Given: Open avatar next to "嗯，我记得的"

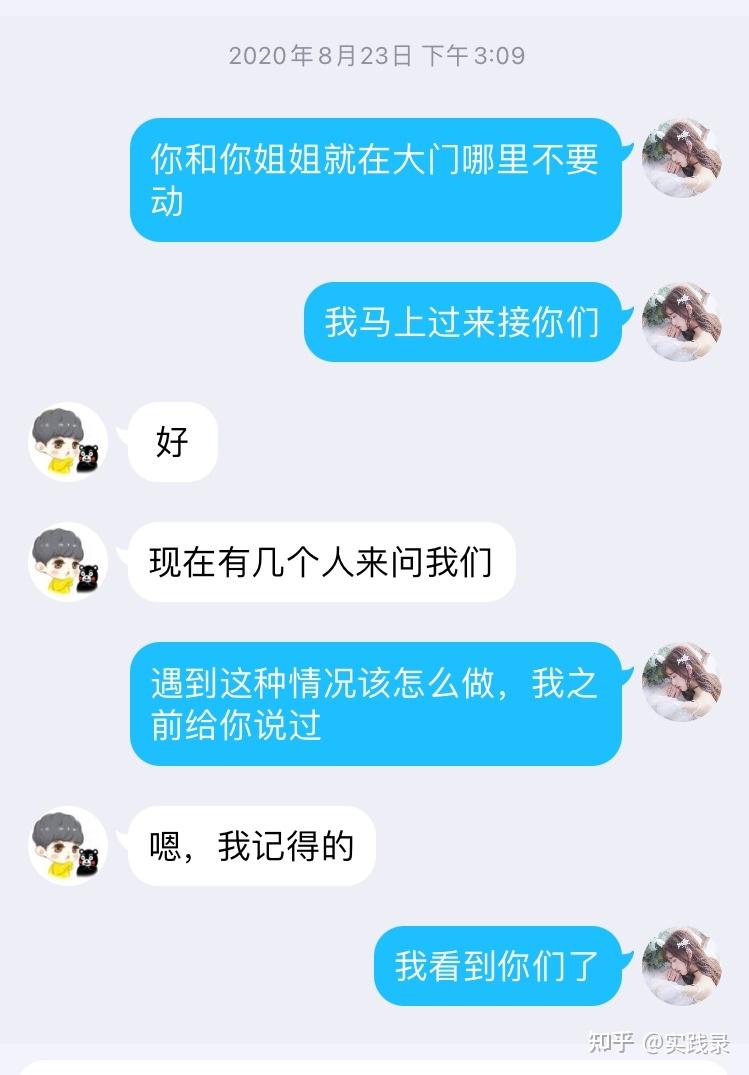Looking at the screenshot, I should click(68, 846).
